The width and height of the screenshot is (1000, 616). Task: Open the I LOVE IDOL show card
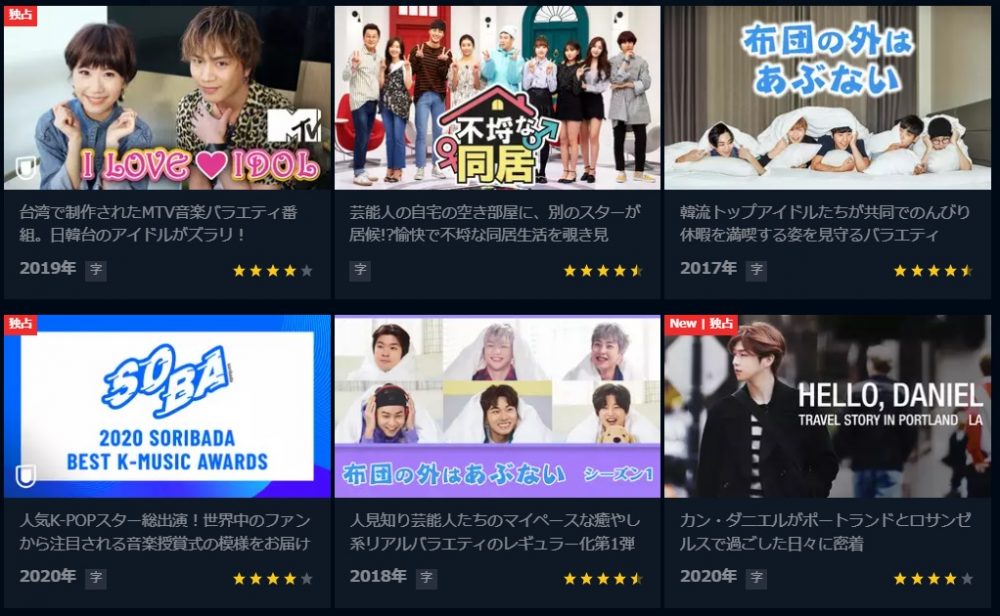tap(167, 98)
